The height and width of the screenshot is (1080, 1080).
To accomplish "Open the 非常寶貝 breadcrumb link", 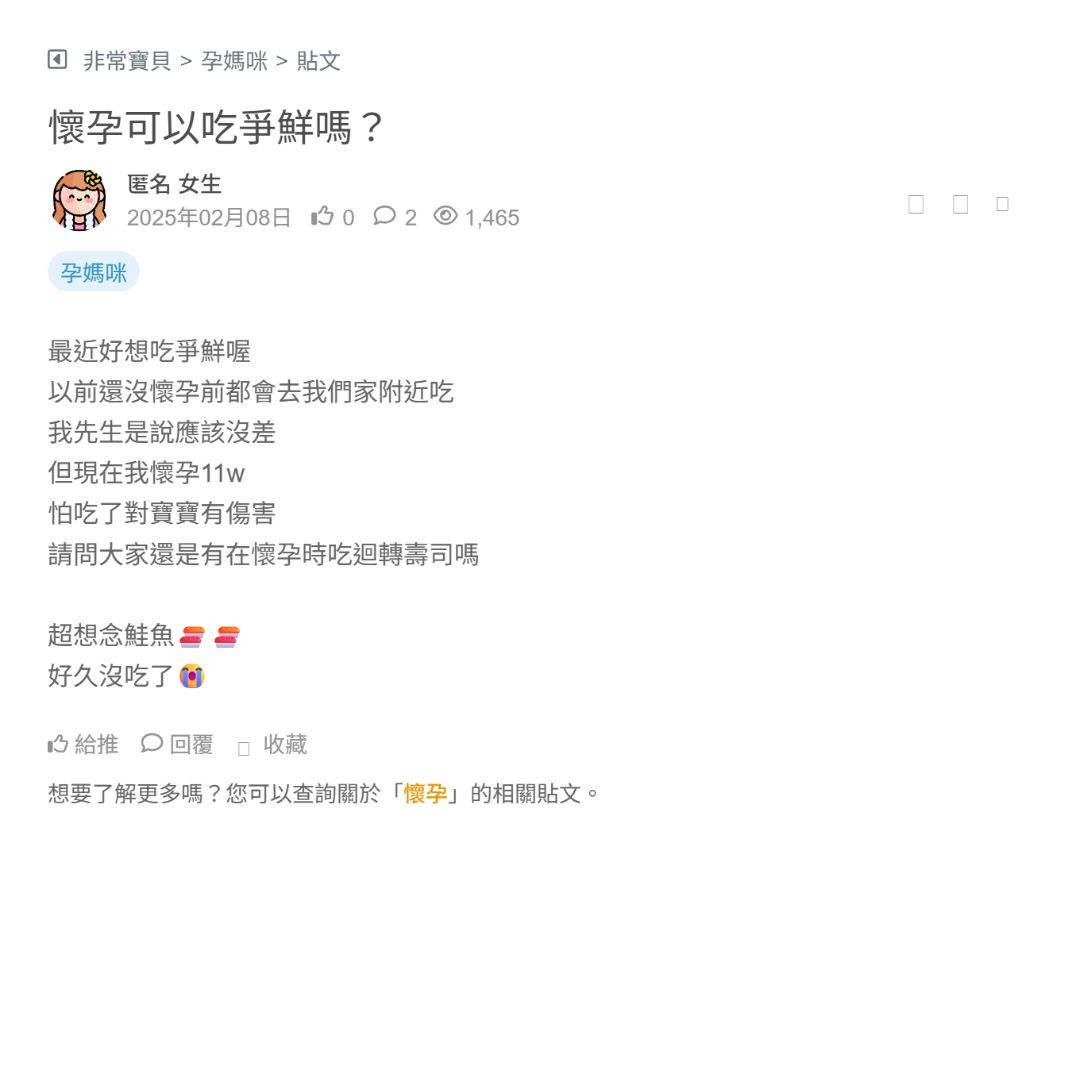I will click(127, 61).
